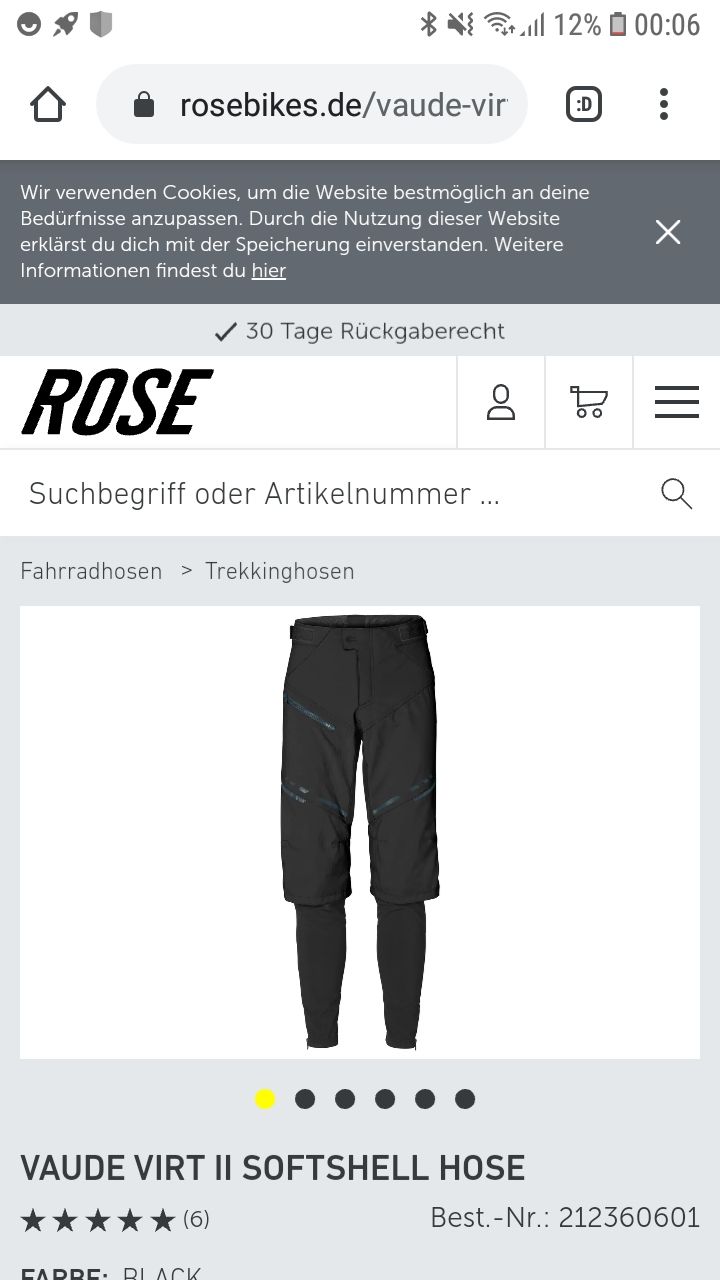Open the user account icon
The width and height of the screenshot is (720, 1280).
[501, 402]
